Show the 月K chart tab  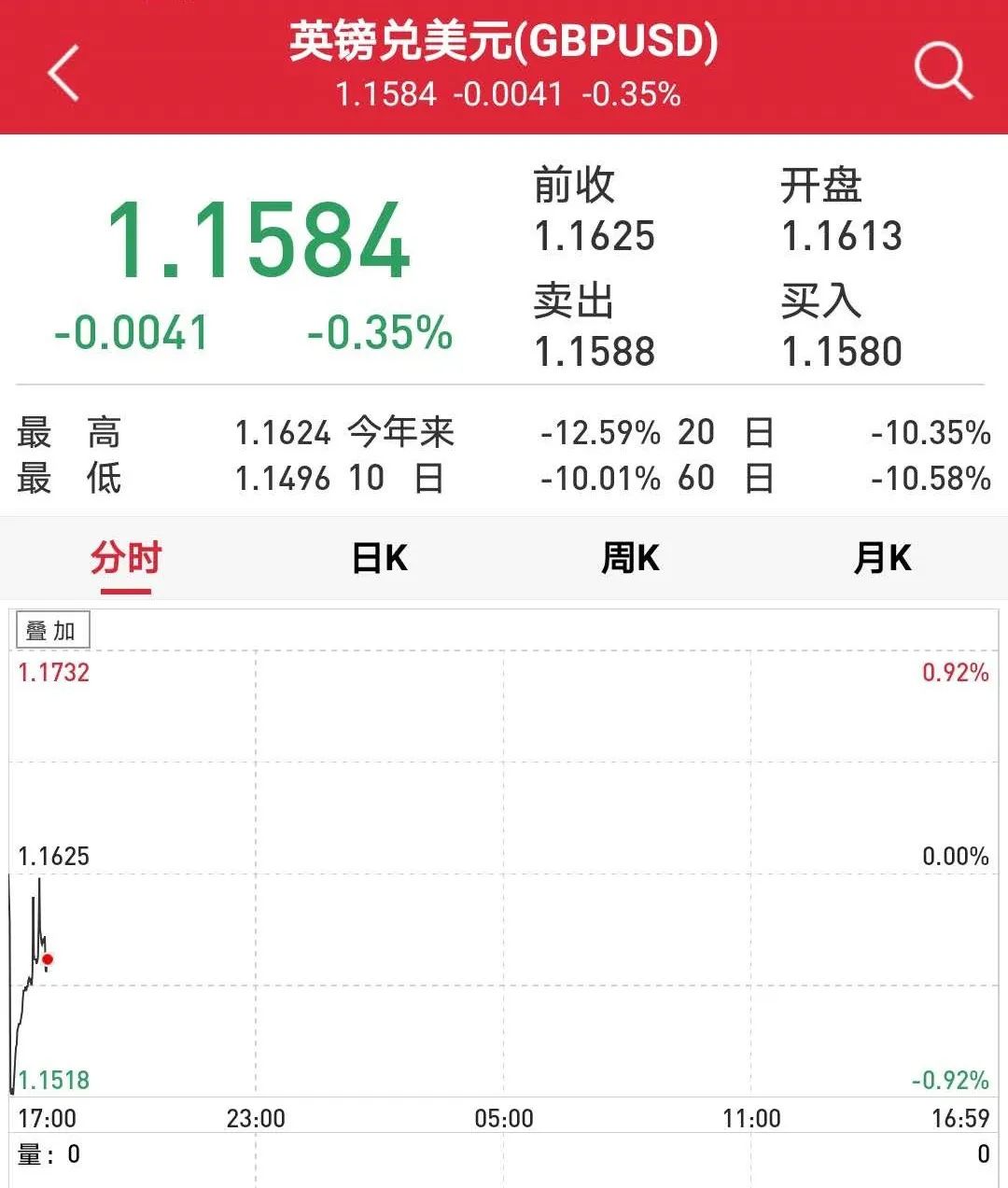882,558
